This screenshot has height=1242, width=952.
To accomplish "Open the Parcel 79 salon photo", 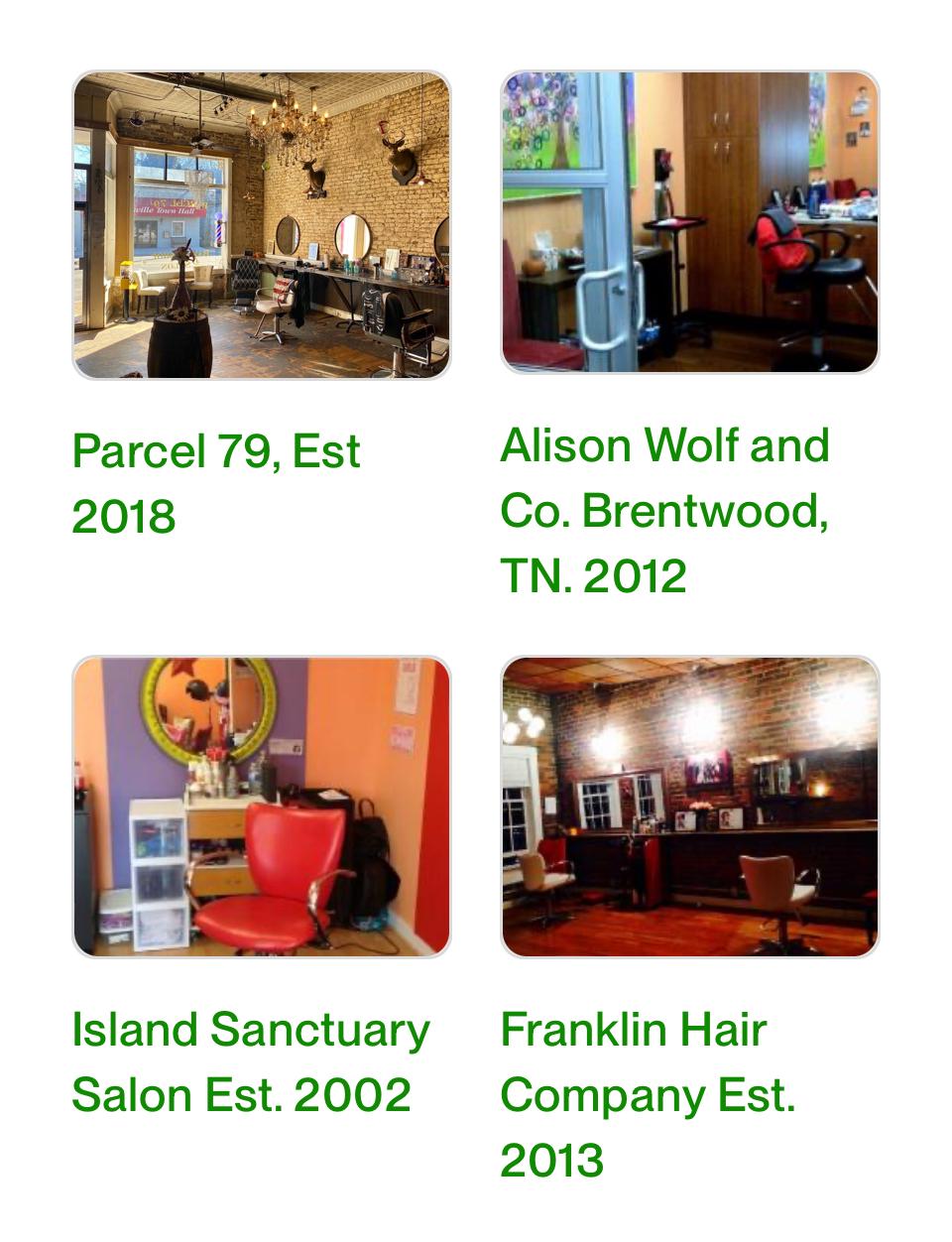I will point(262,225).
